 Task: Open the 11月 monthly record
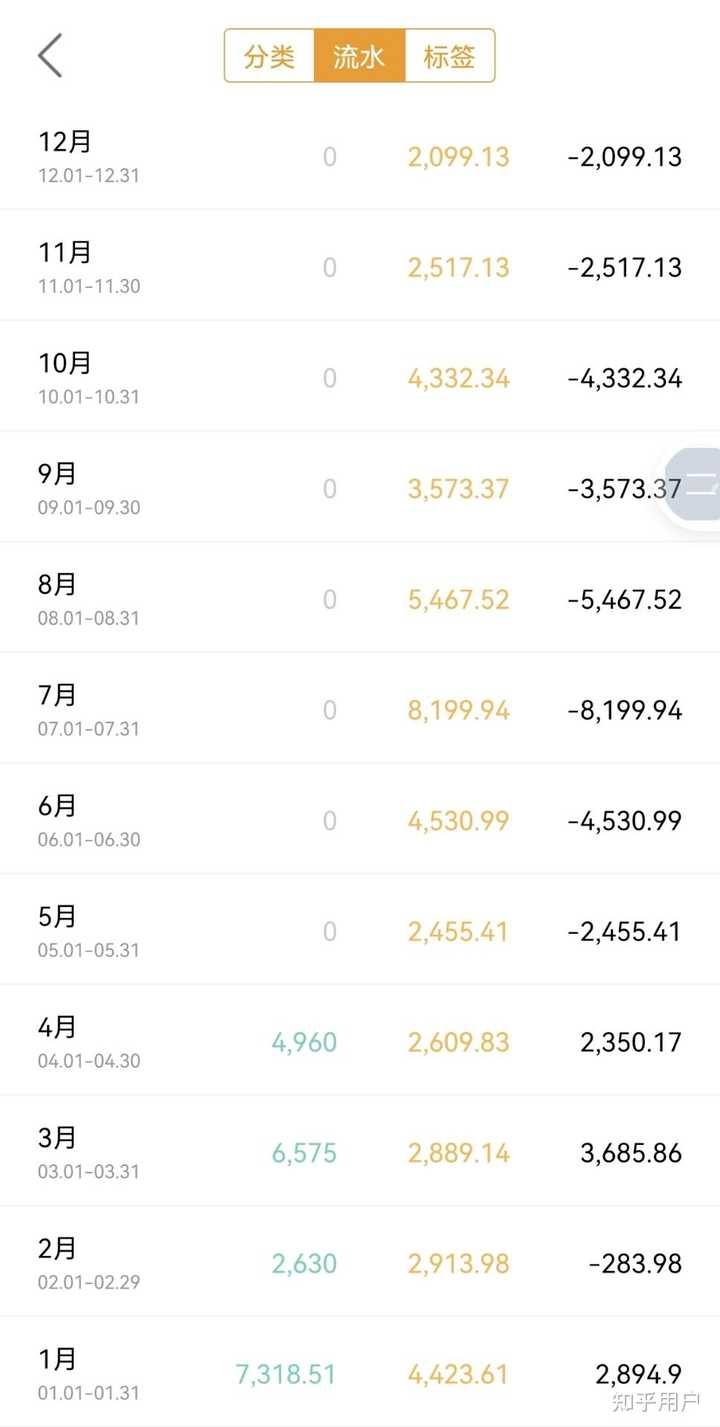[360, 267]
